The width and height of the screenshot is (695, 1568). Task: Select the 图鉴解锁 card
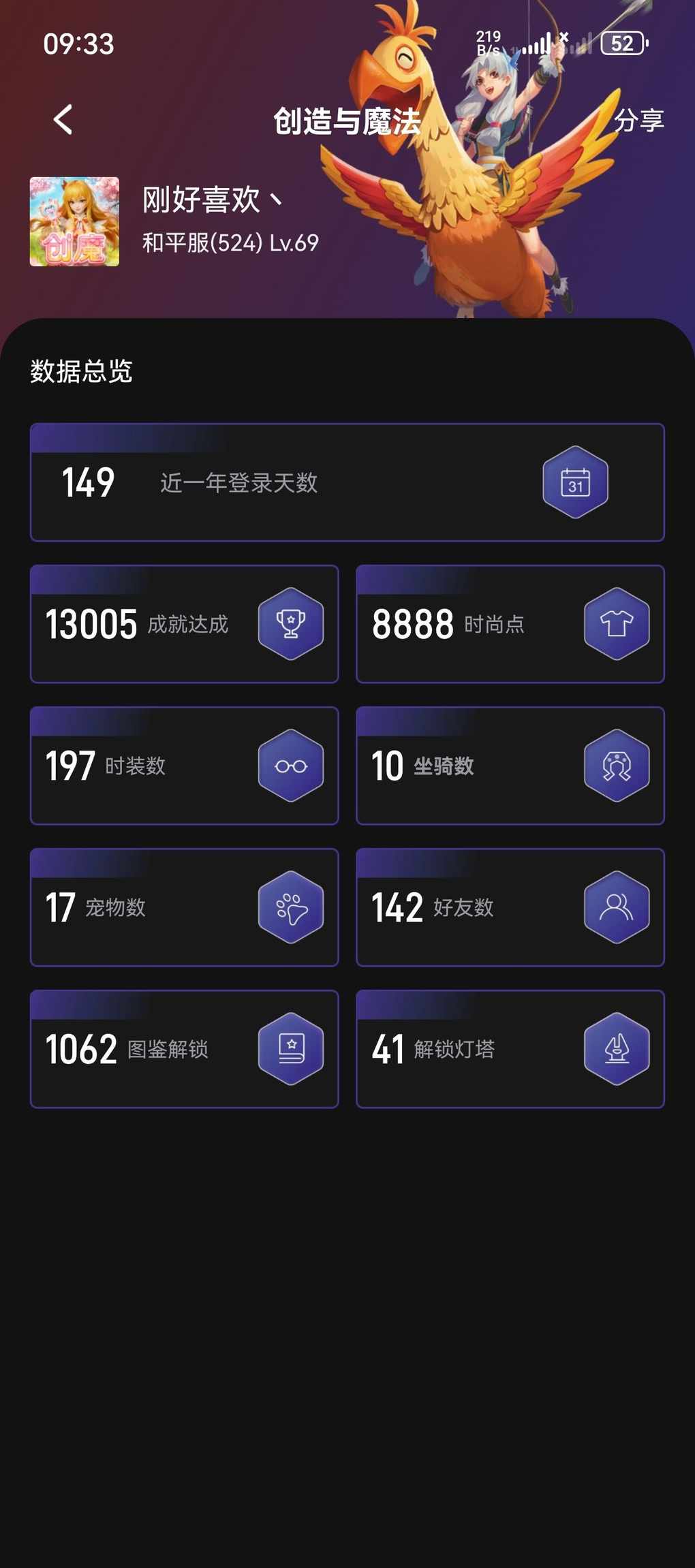click(184, 1049)
